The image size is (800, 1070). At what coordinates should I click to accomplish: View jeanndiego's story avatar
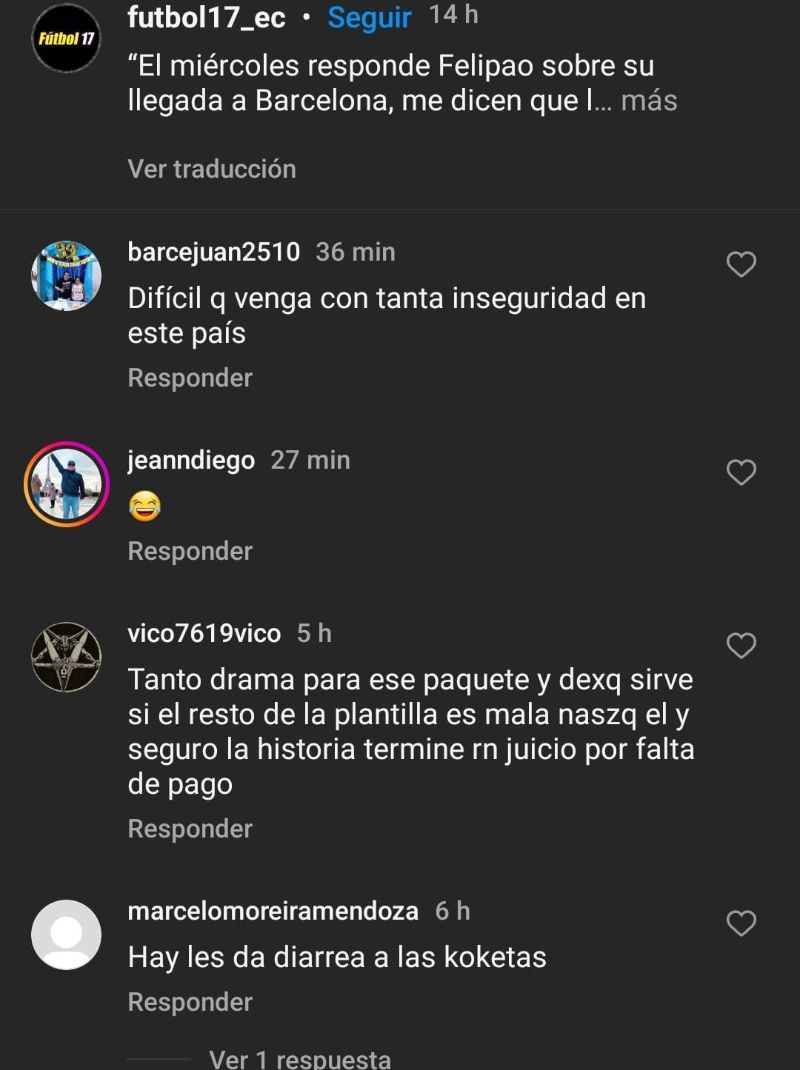[66, 484]
